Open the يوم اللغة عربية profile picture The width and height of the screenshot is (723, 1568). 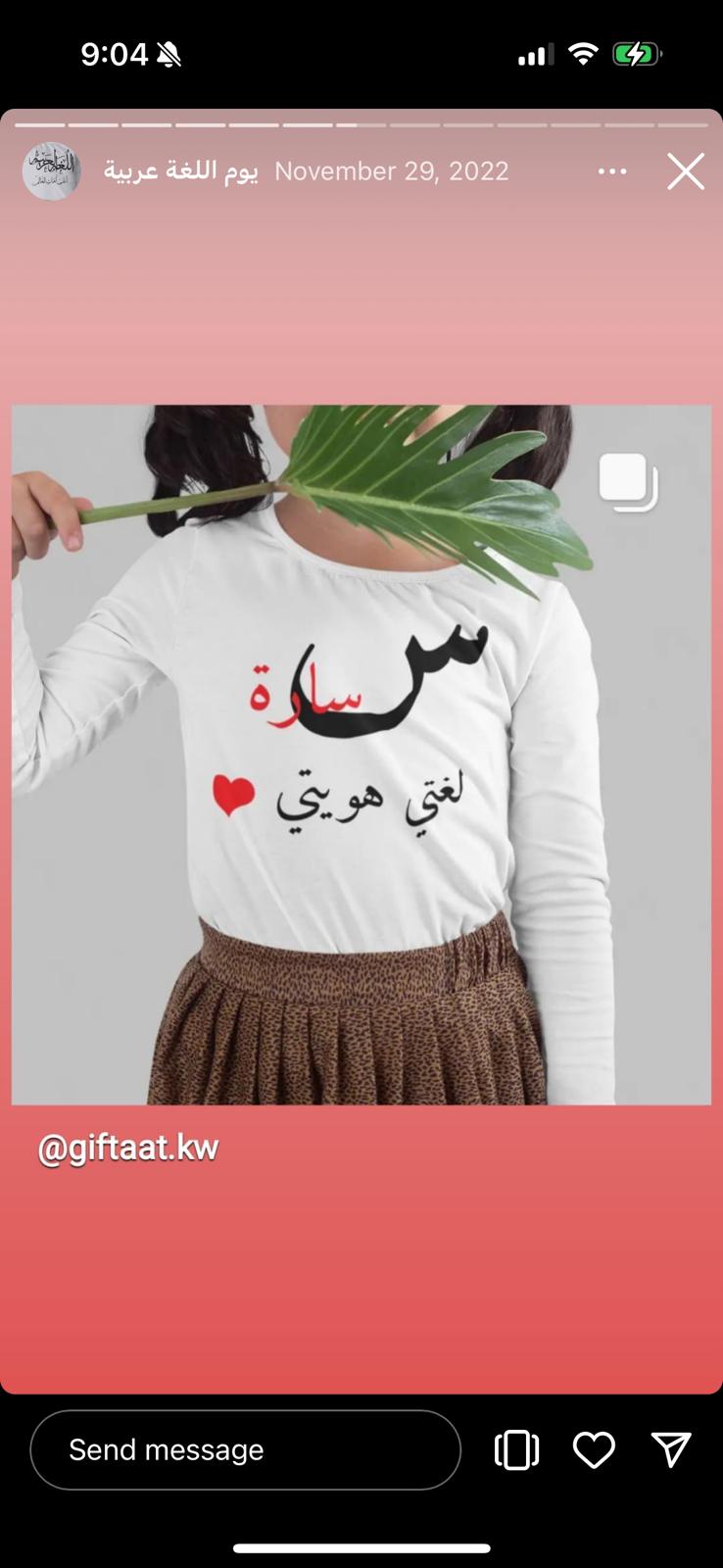pyautogui.click(x=51, y=171)
